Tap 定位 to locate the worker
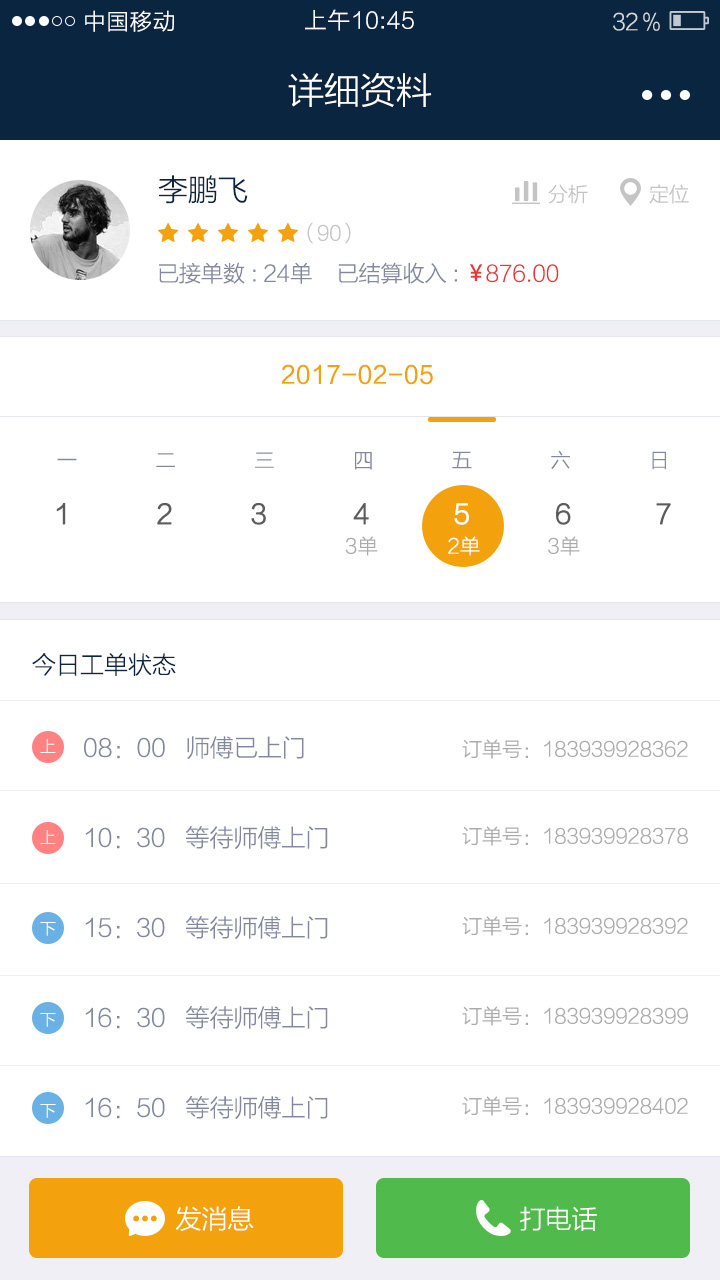The height and width of the screenshot is (1280, 720). click(x=655, y=193)
